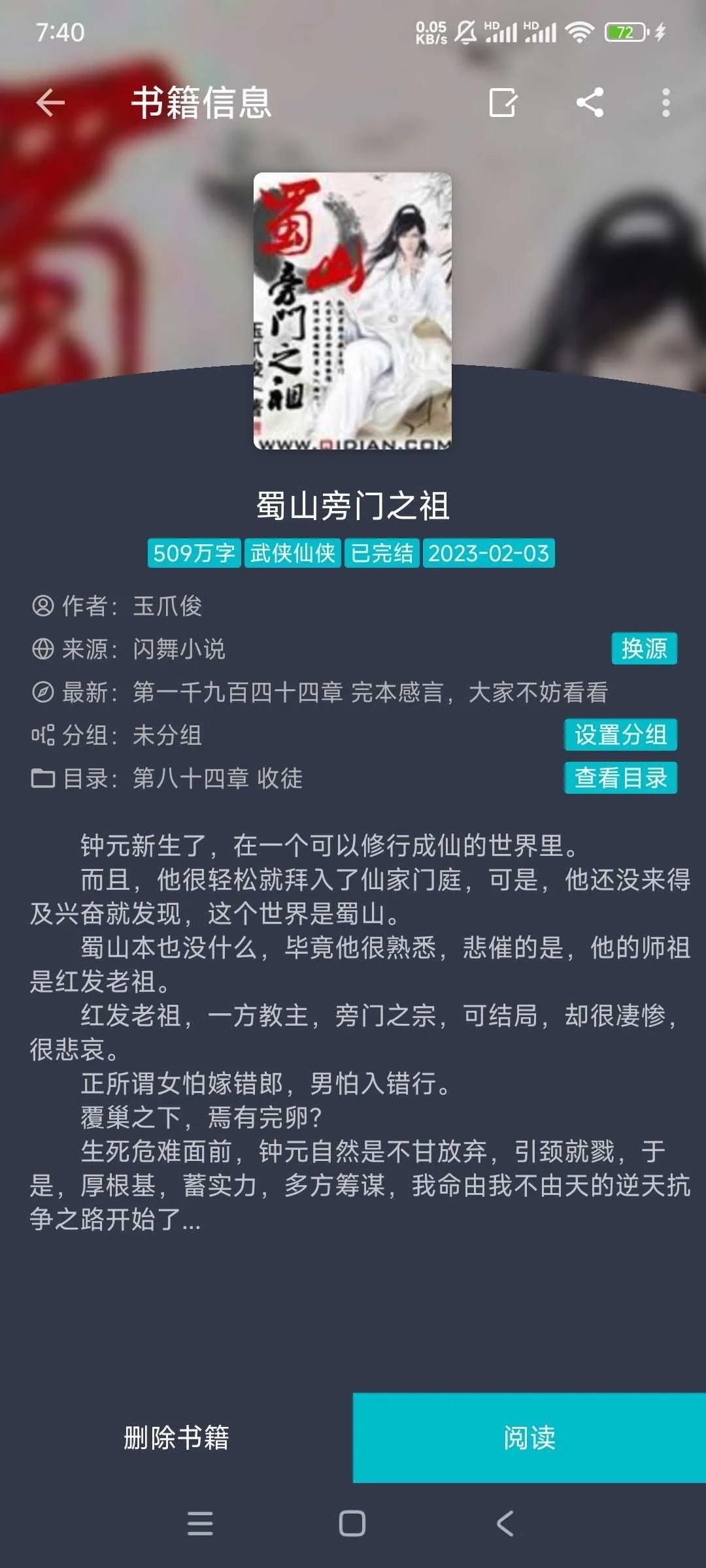This screenshot has width=706, height=1568.
Task: Tap 换源 to change book source
Action: 644,649
